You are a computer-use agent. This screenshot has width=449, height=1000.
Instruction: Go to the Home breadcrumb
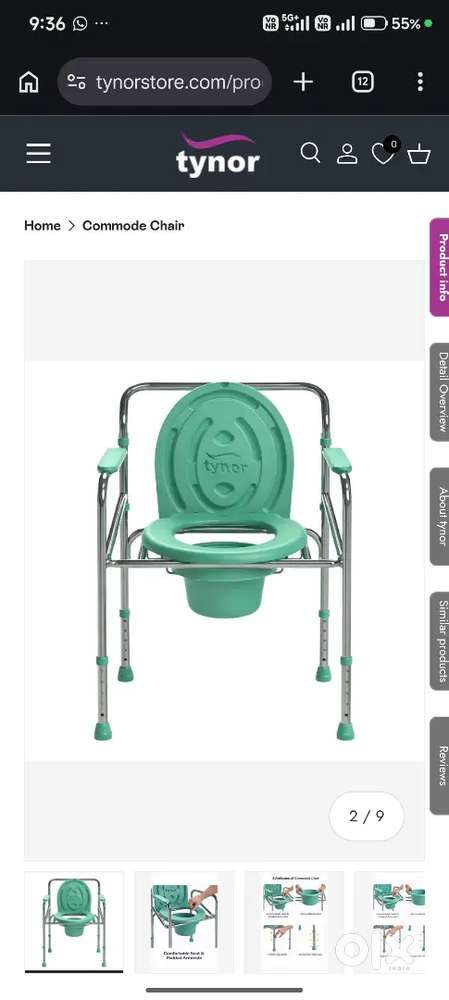click(x=42, y=225)
